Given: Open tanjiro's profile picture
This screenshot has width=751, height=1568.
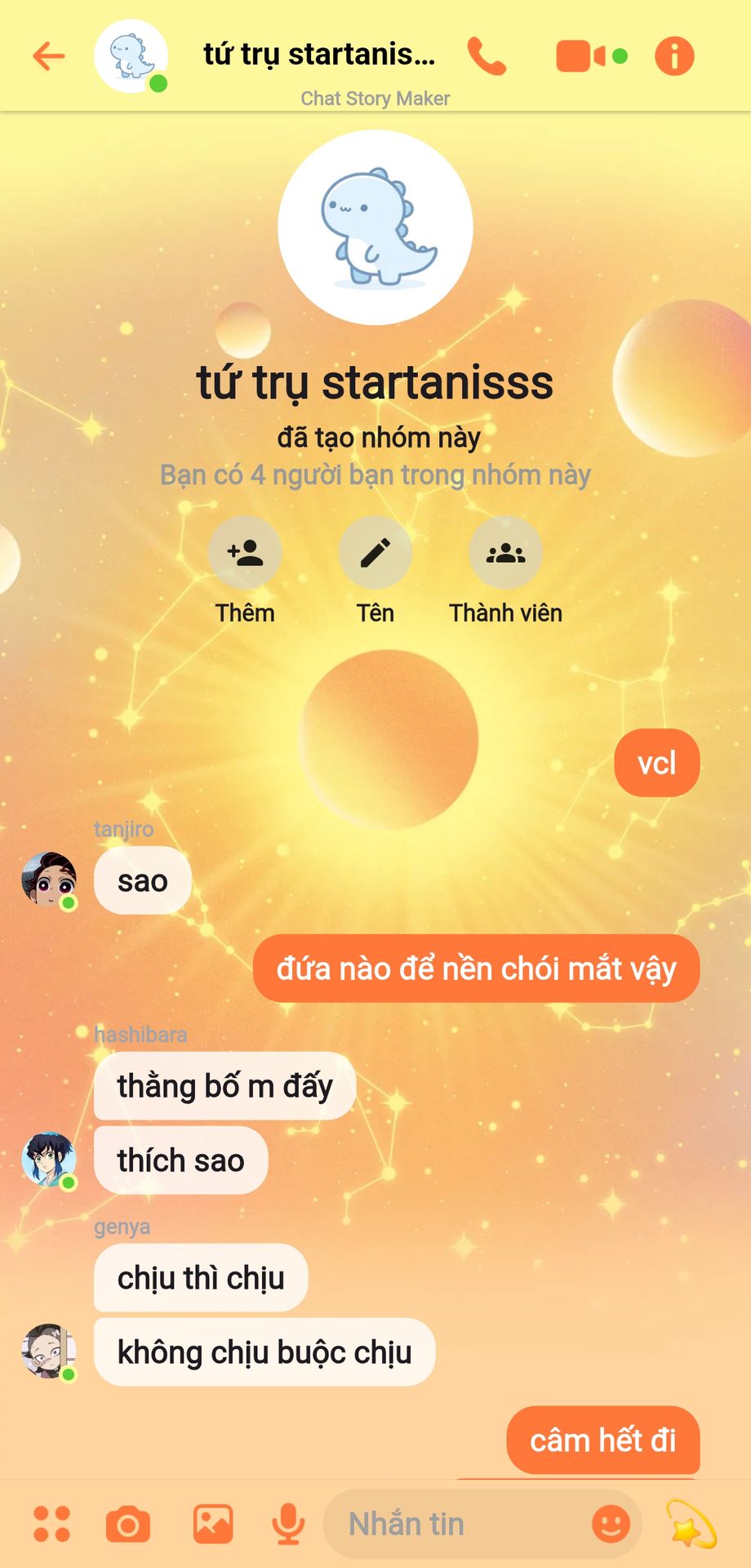Looking at the screenshot, I should [x=49, y=880].
